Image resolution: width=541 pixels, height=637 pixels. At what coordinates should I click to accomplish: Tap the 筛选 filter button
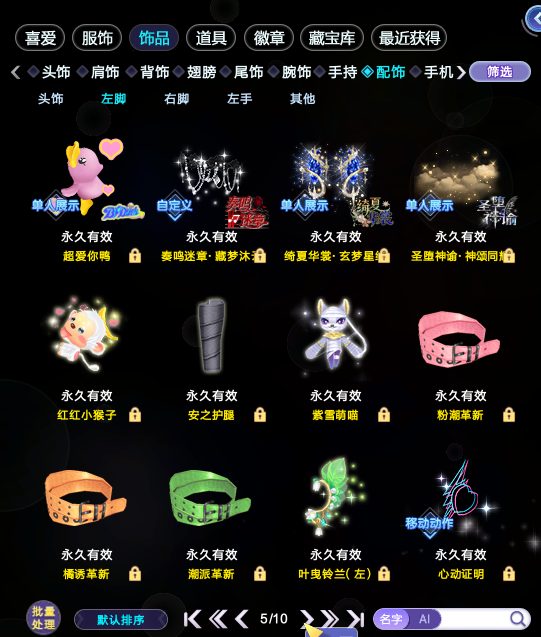coord(500,72)
